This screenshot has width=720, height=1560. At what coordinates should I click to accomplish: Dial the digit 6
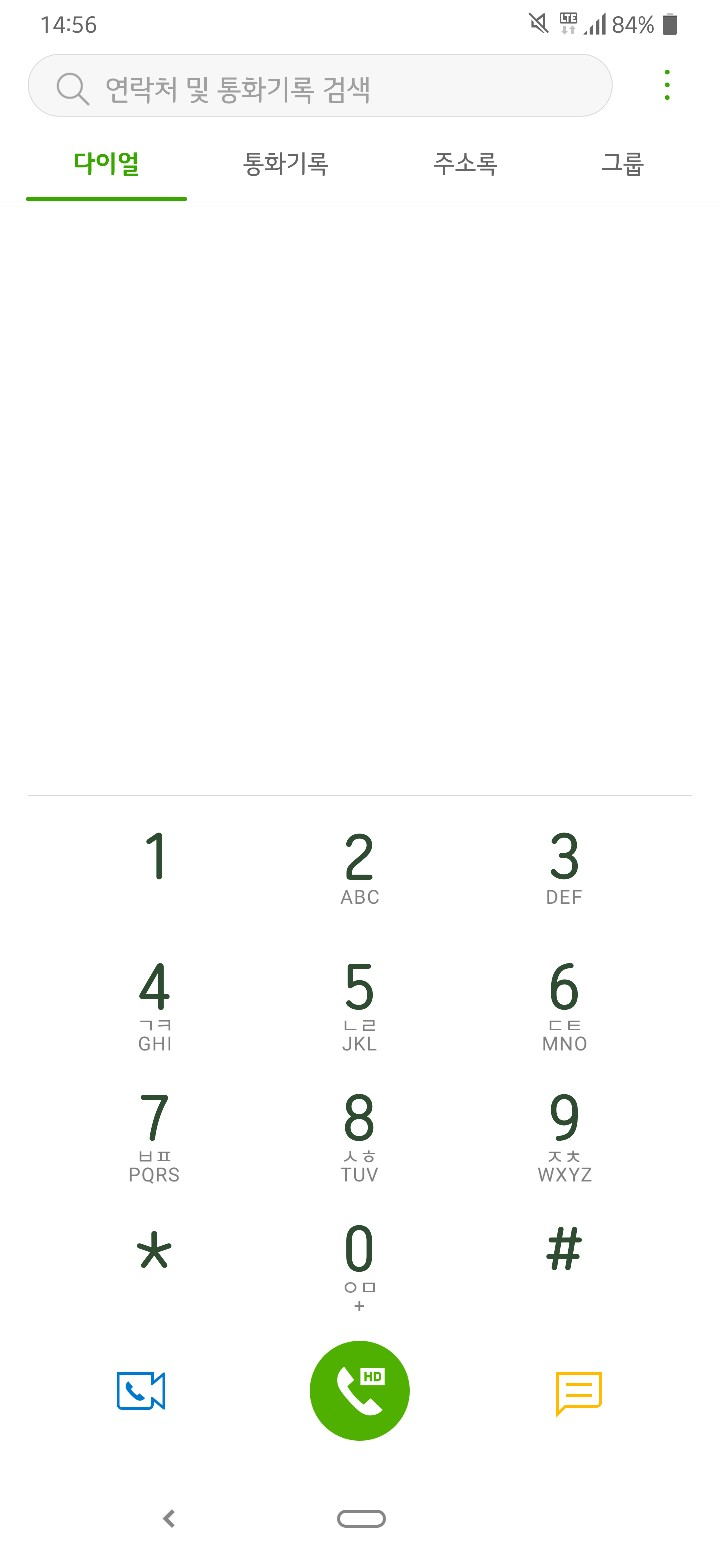[x=564, y=1003]
